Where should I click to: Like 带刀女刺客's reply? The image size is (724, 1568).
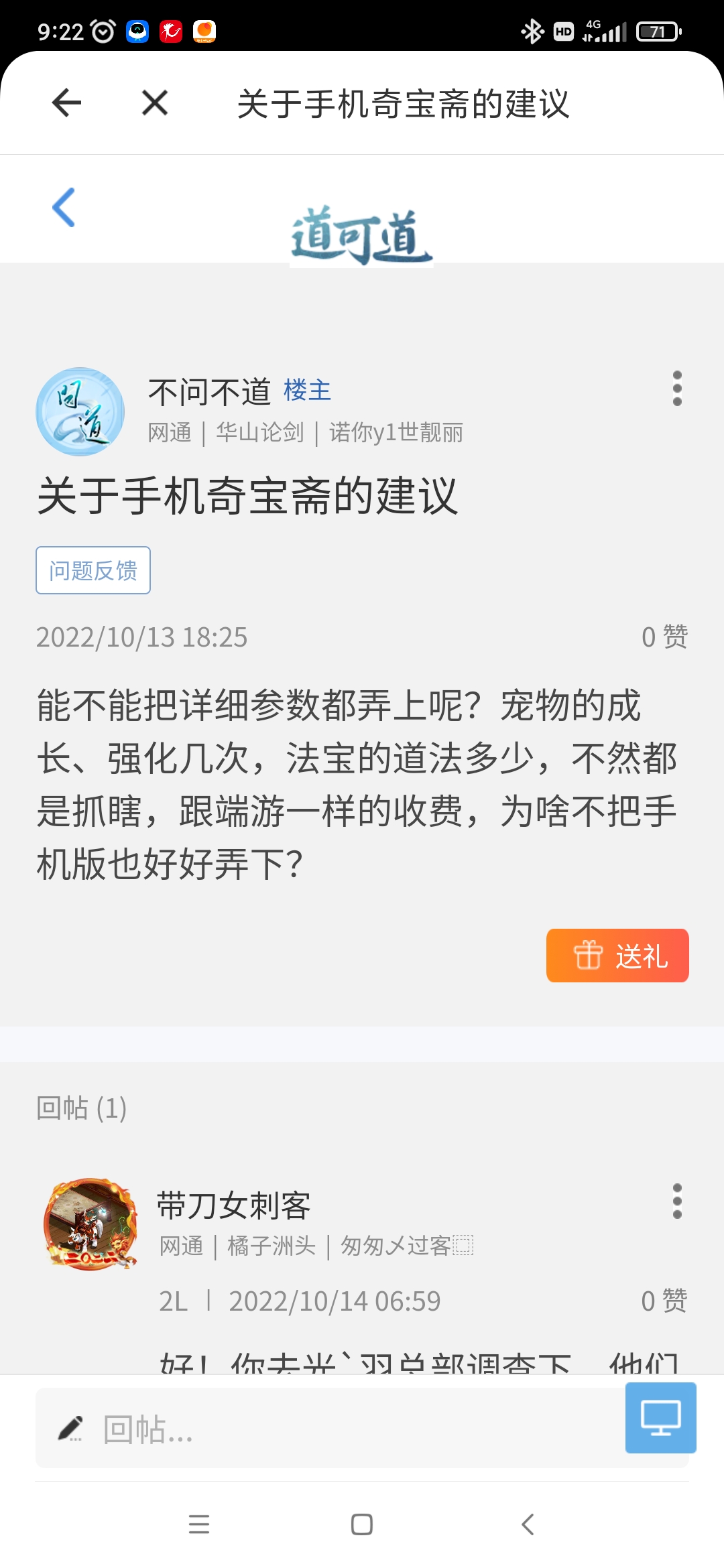(x=664, y=1301)
